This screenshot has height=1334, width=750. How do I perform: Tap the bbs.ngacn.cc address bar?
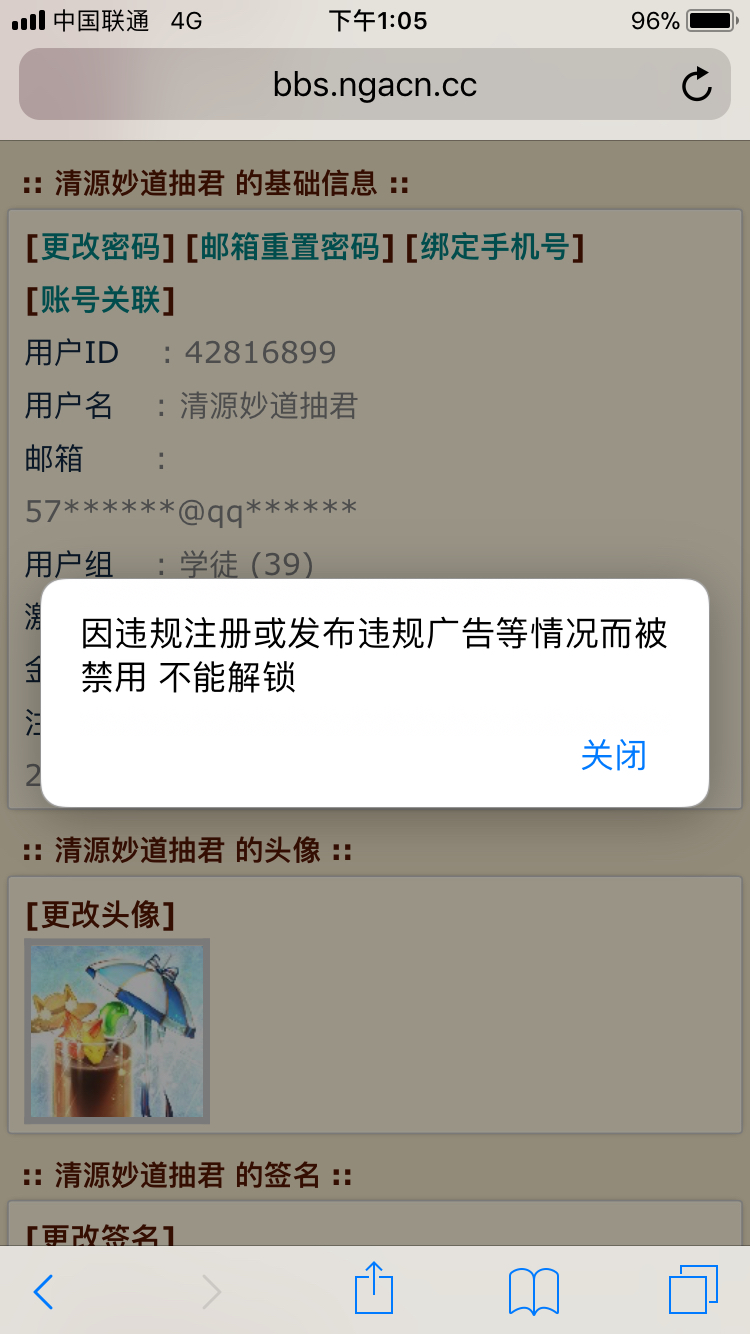point(374,85)
